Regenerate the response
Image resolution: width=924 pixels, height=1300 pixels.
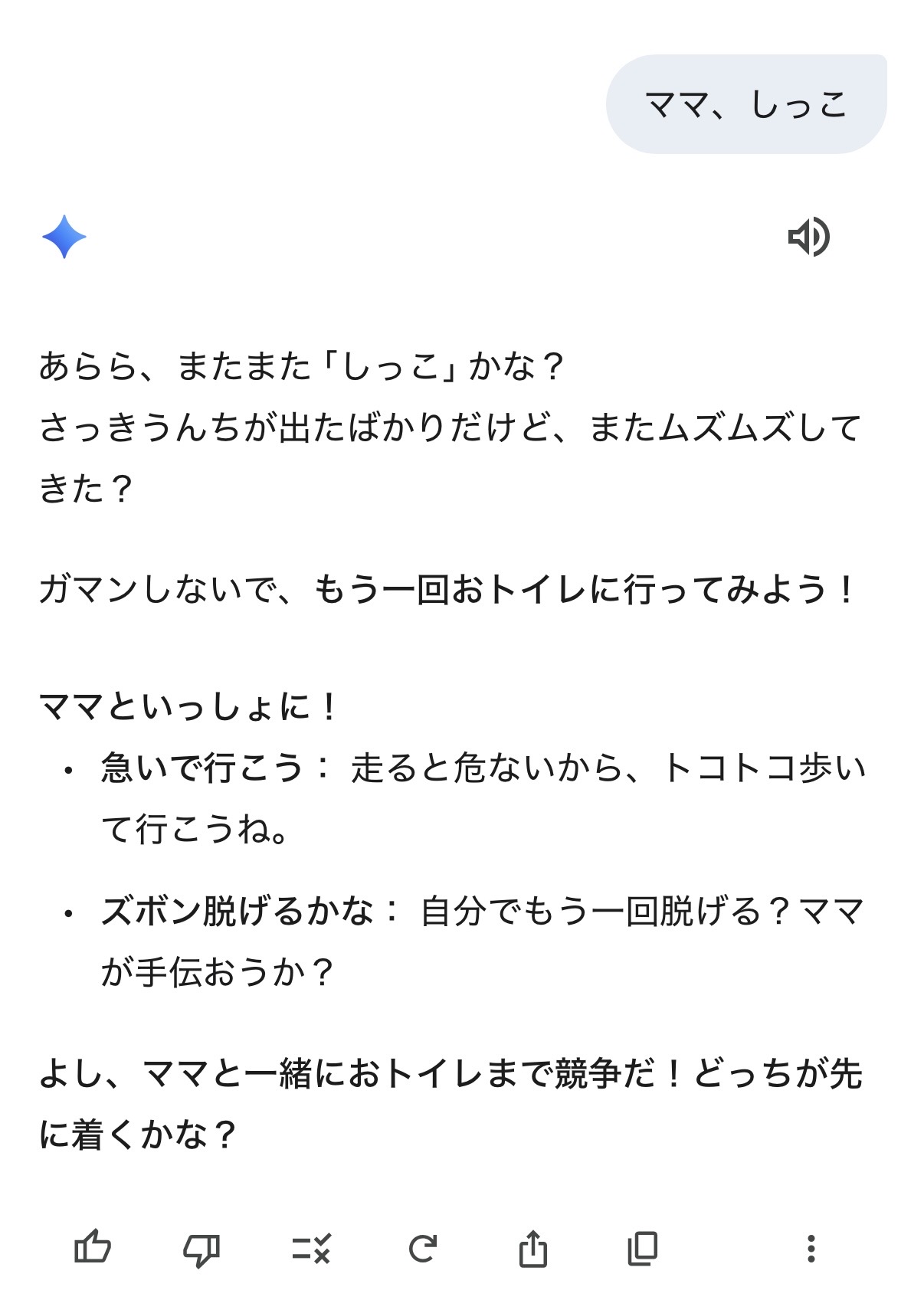point(422,1249)
